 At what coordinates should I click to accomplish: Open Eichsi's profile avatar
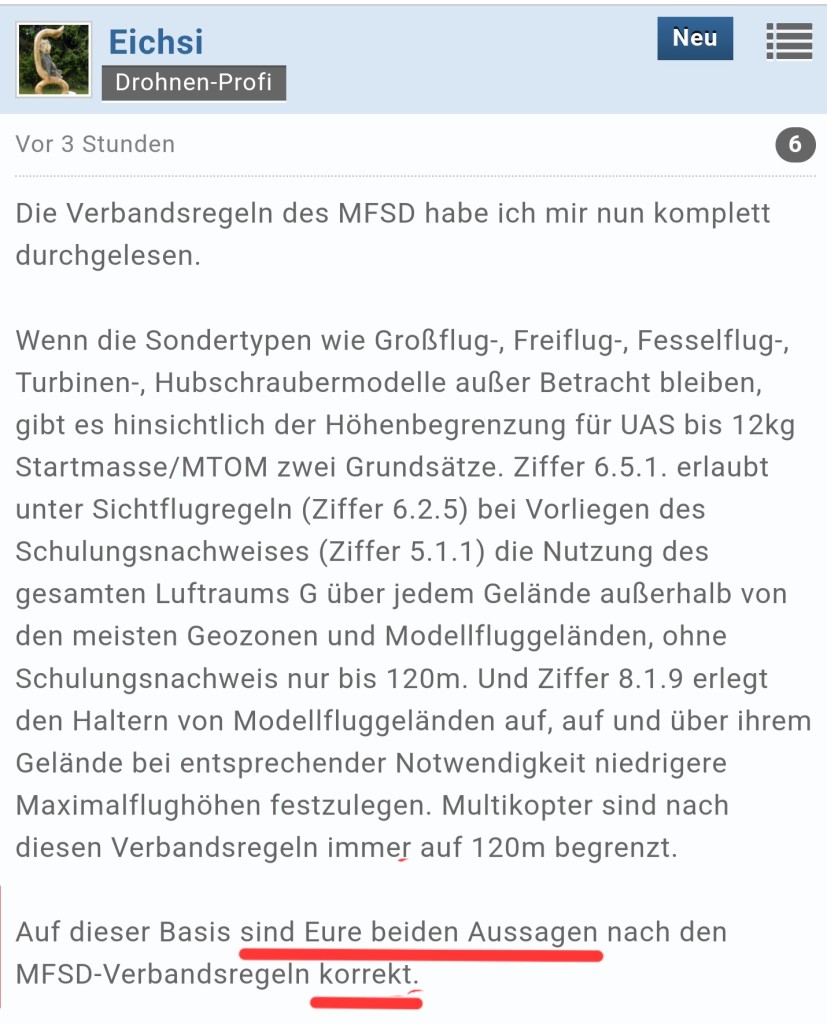click(53, 59)
